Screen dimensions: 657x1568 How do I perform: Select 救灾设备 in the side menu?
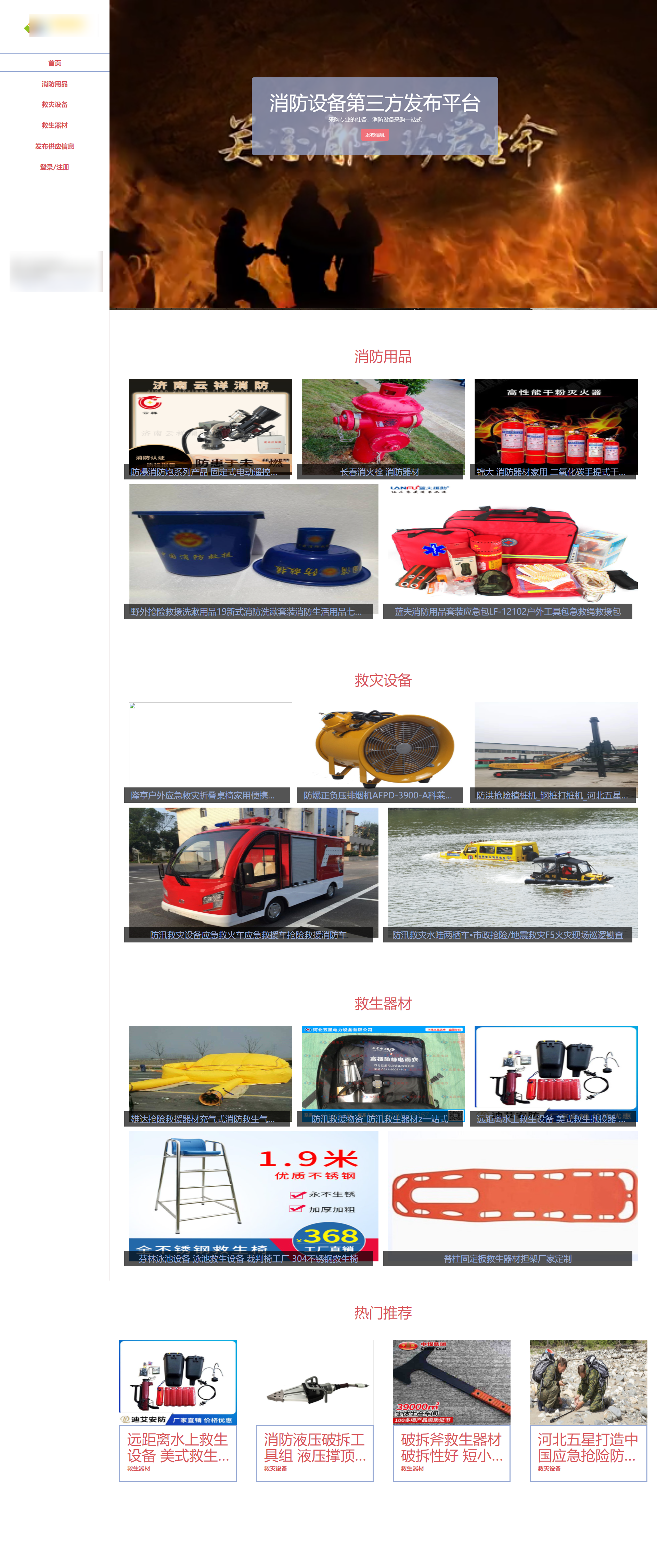coord(54,105)
